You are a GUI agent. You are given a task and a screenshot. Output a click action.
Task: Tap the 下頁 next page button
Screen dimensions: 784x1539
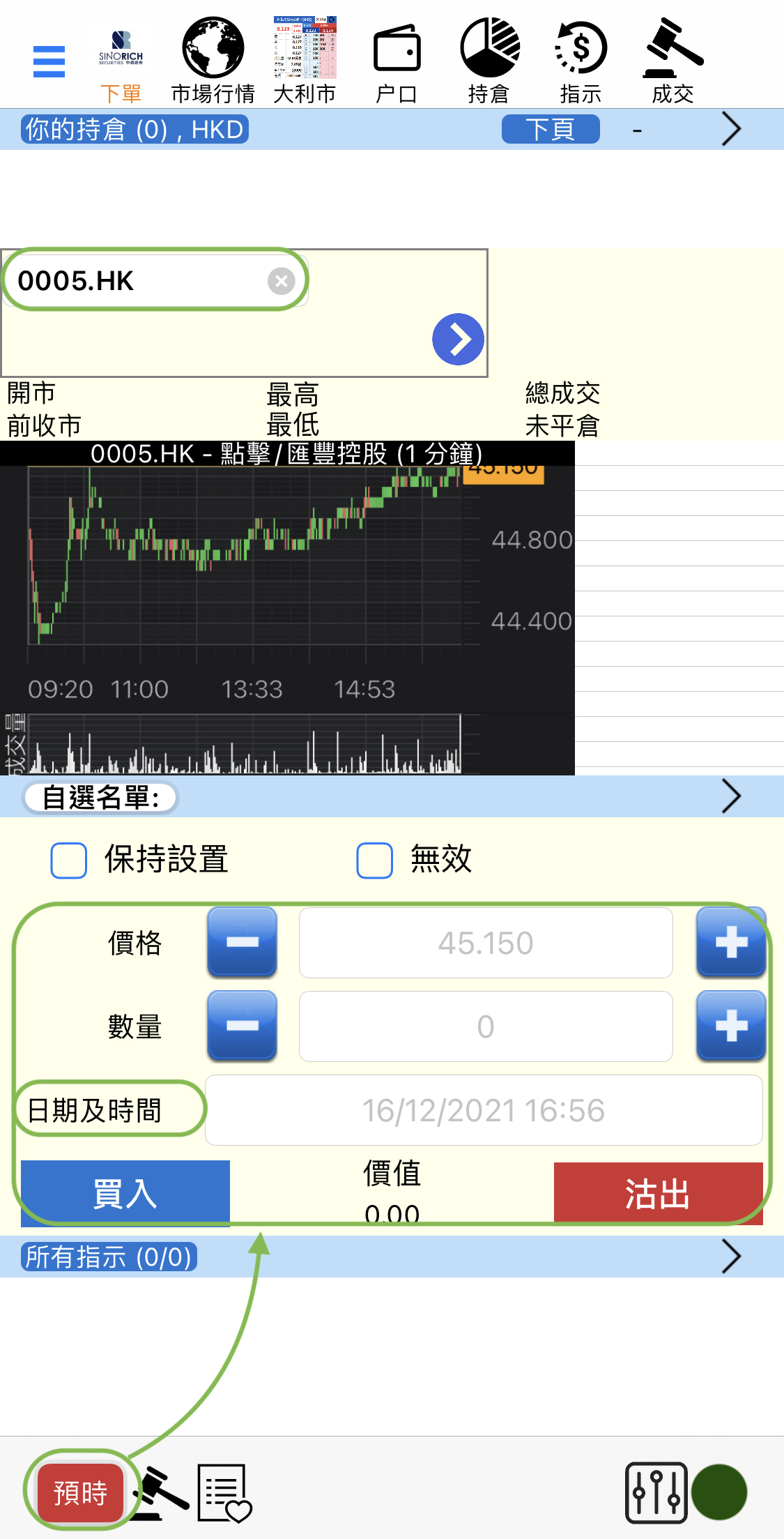click(x=551, y=129)
